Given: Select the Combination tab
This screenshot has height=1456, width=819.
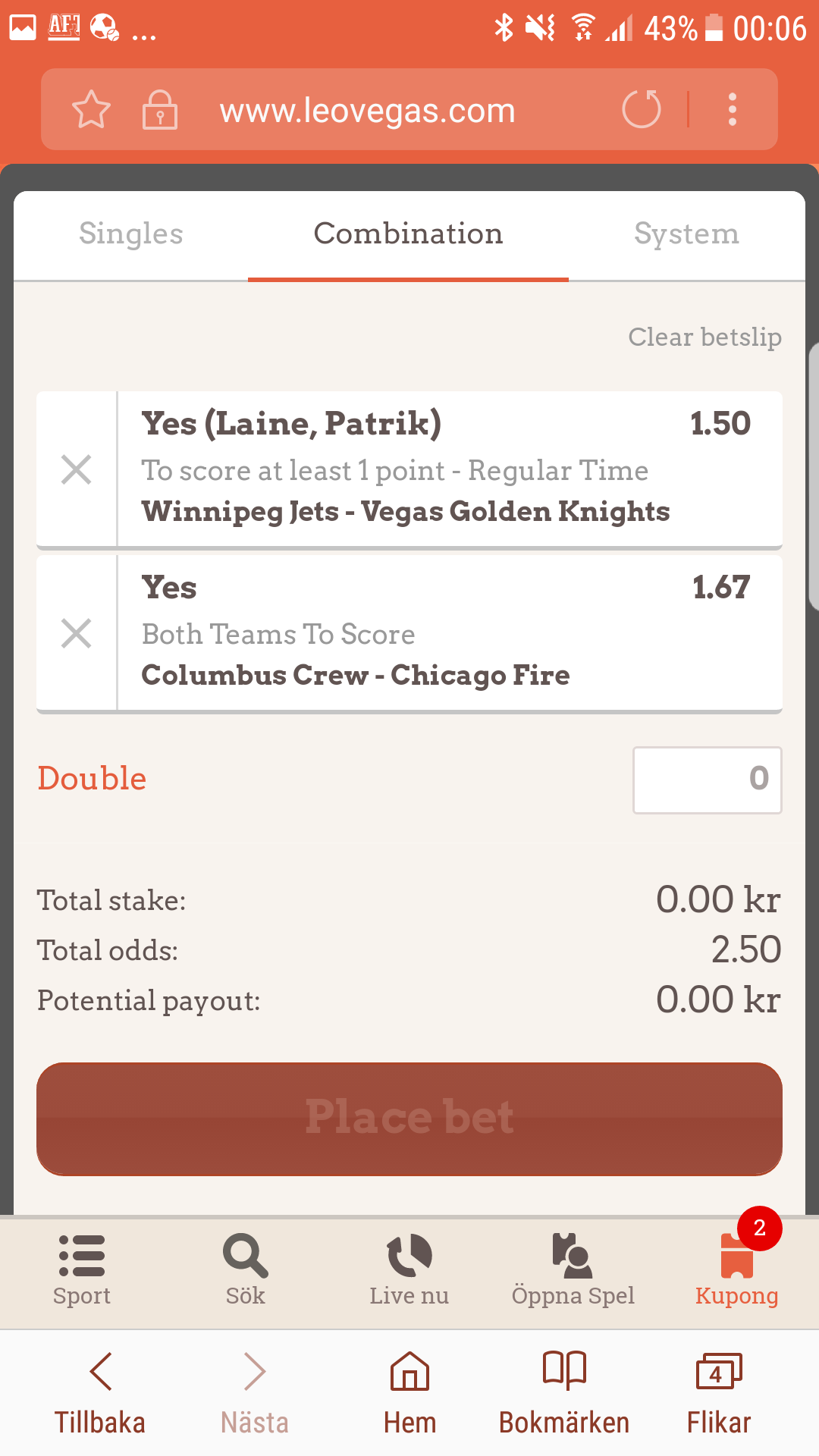Looking at the screenshot, I should (408, 234).
